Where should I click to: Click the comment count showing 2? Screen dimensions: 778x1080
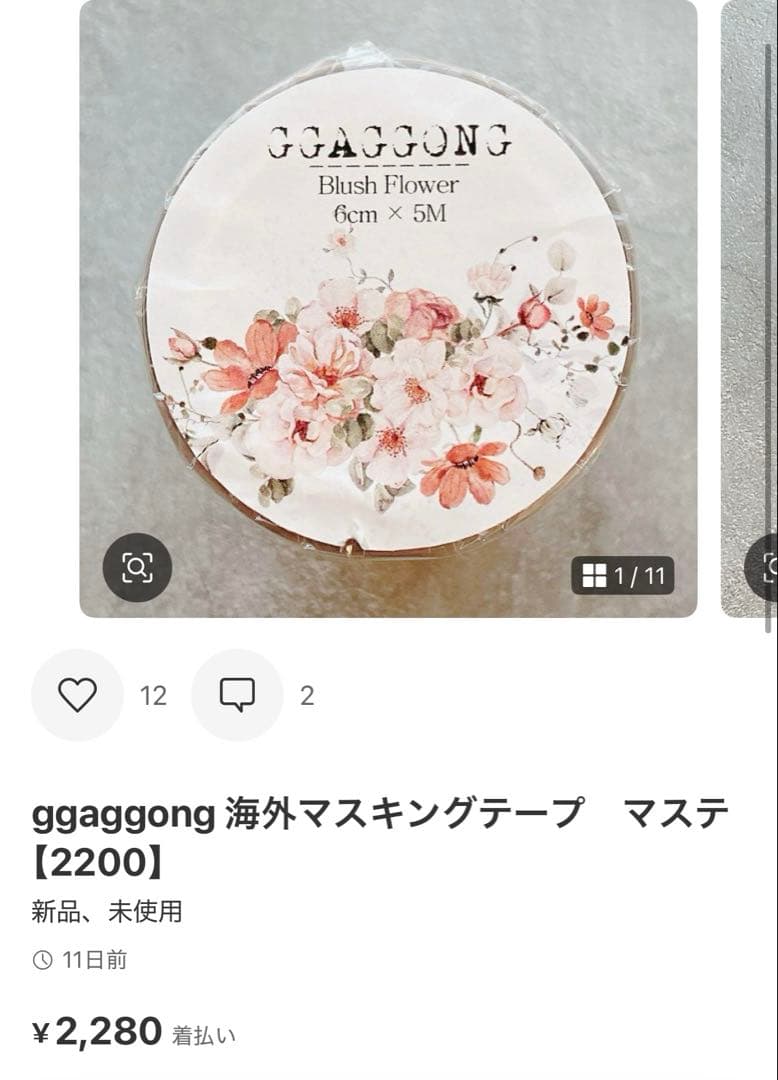pyautogui.click(x=306, y=694)
